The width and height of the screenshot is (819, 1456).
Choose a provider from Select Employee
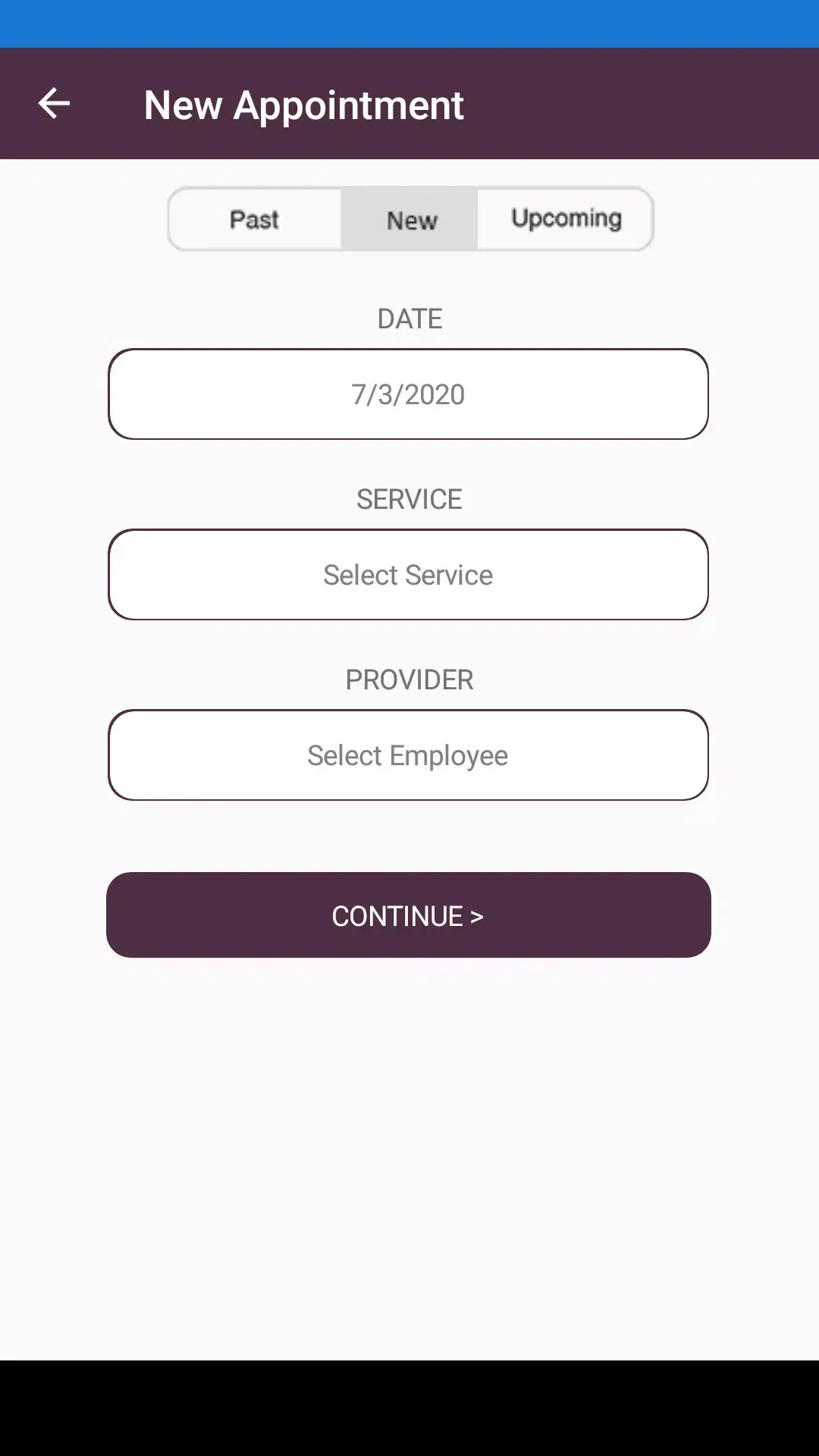click(x=409, y=755)
